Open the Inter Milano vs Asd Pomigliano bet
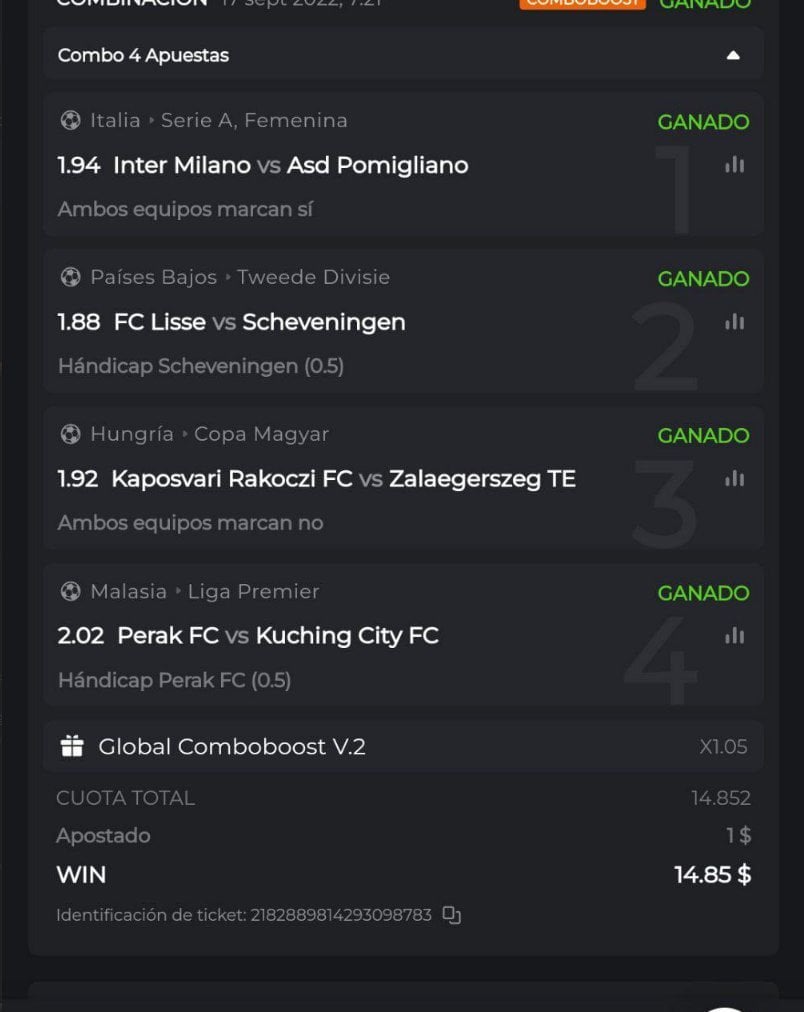The width and height of the screenshot is (804, 1012). pos(290,165)
